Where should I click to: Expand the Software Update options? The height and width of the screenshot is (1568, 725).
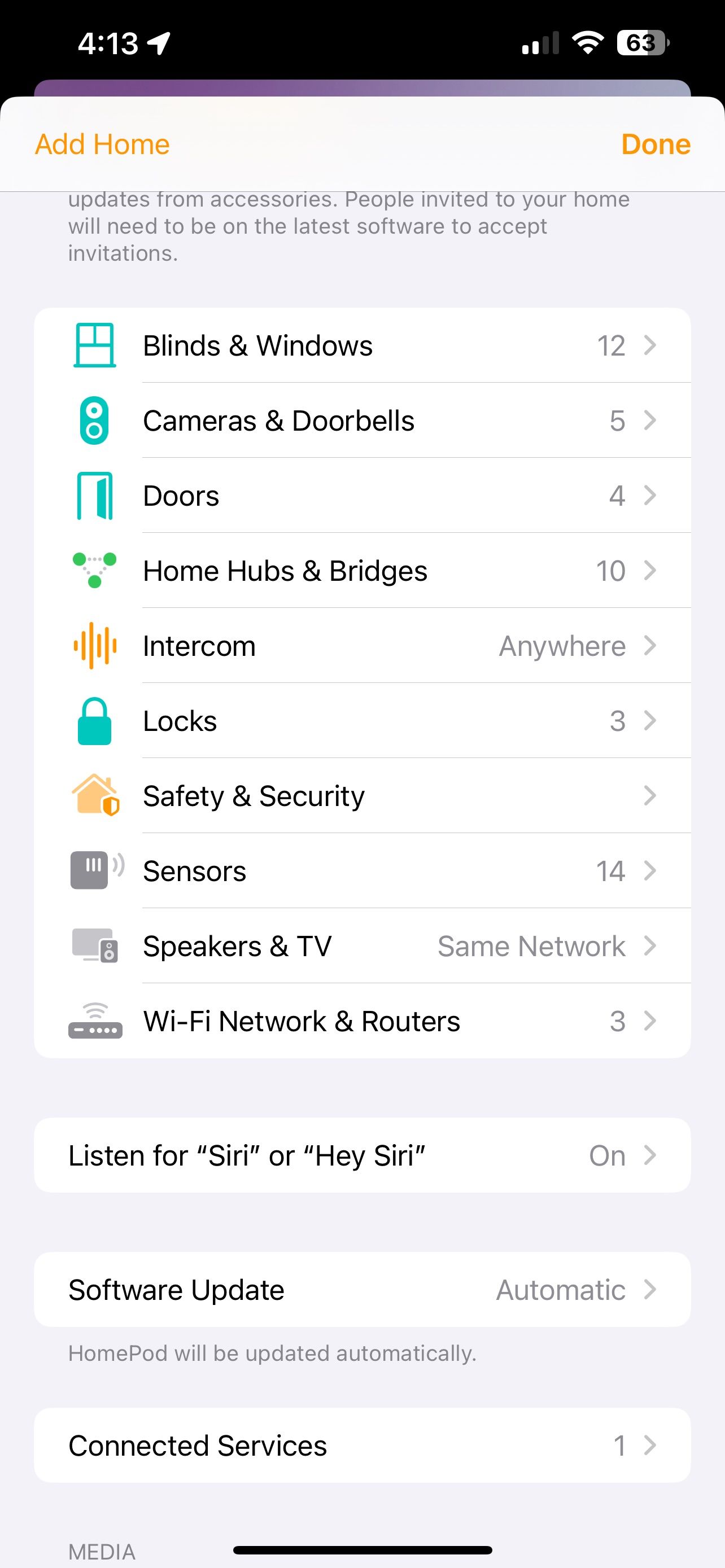(x=362, y=1289)
